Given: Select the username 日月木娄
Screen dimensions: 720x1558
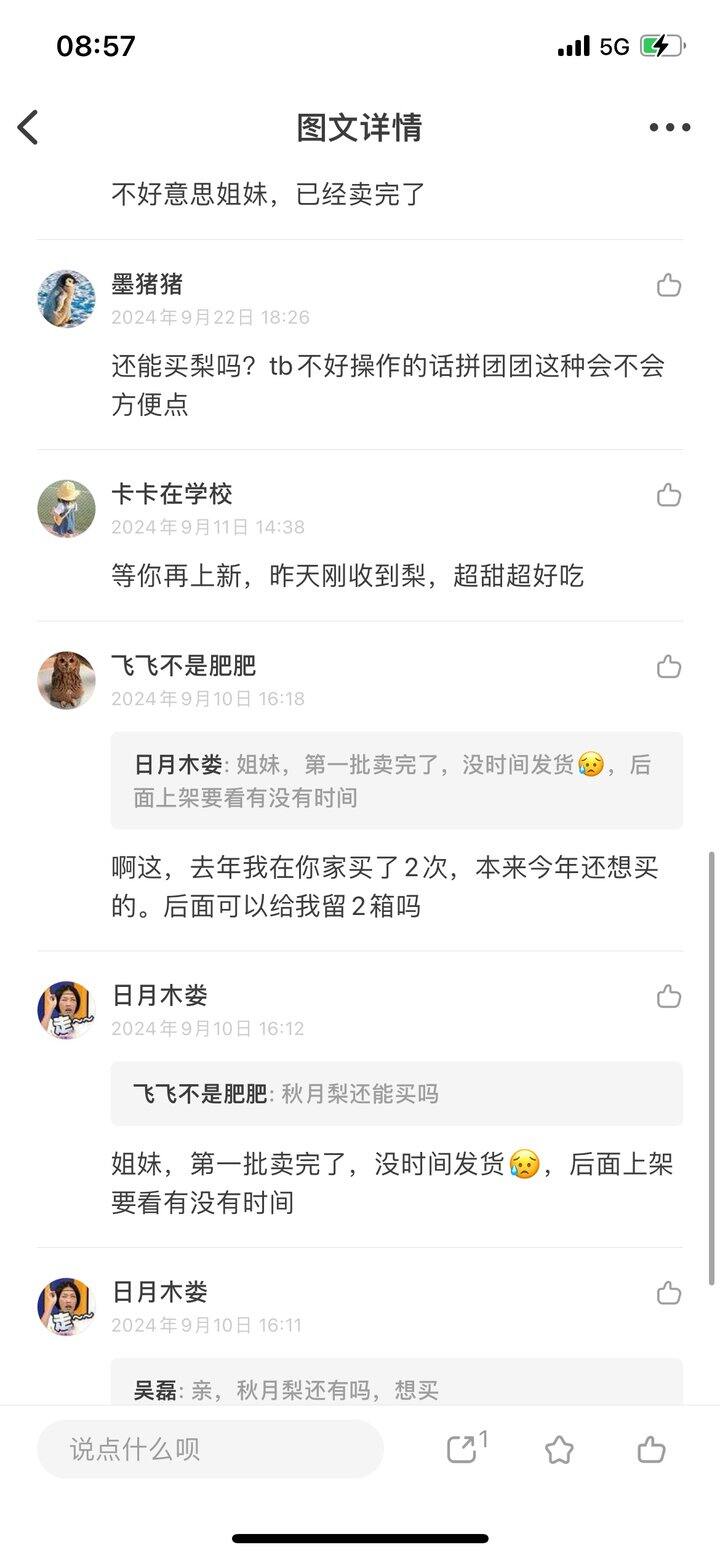Looking at the screenshot, I should pos(160,995).
